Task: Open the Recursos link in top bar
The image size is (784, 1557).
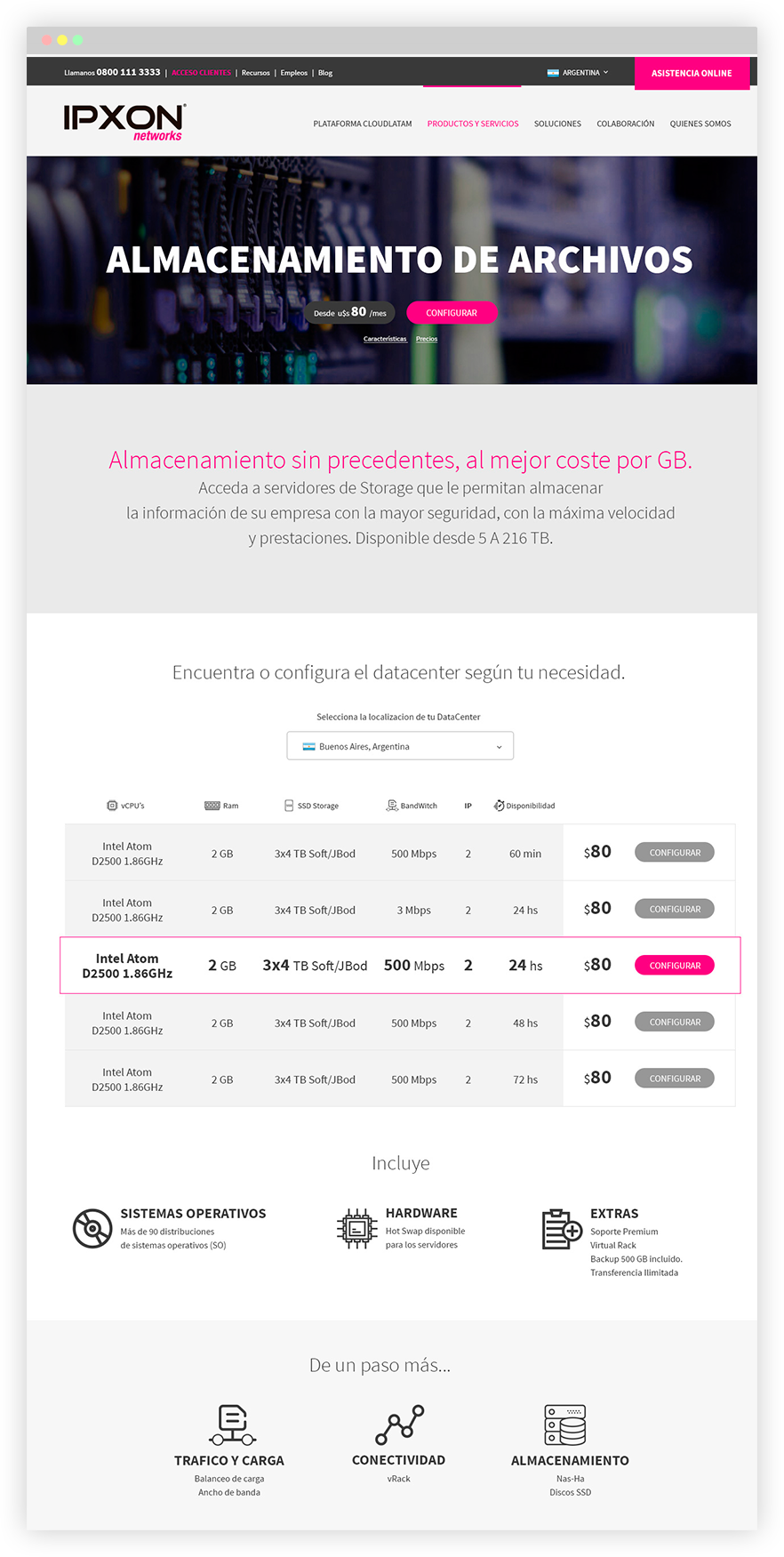Action: pyautogui.click(x=255, y=73)
